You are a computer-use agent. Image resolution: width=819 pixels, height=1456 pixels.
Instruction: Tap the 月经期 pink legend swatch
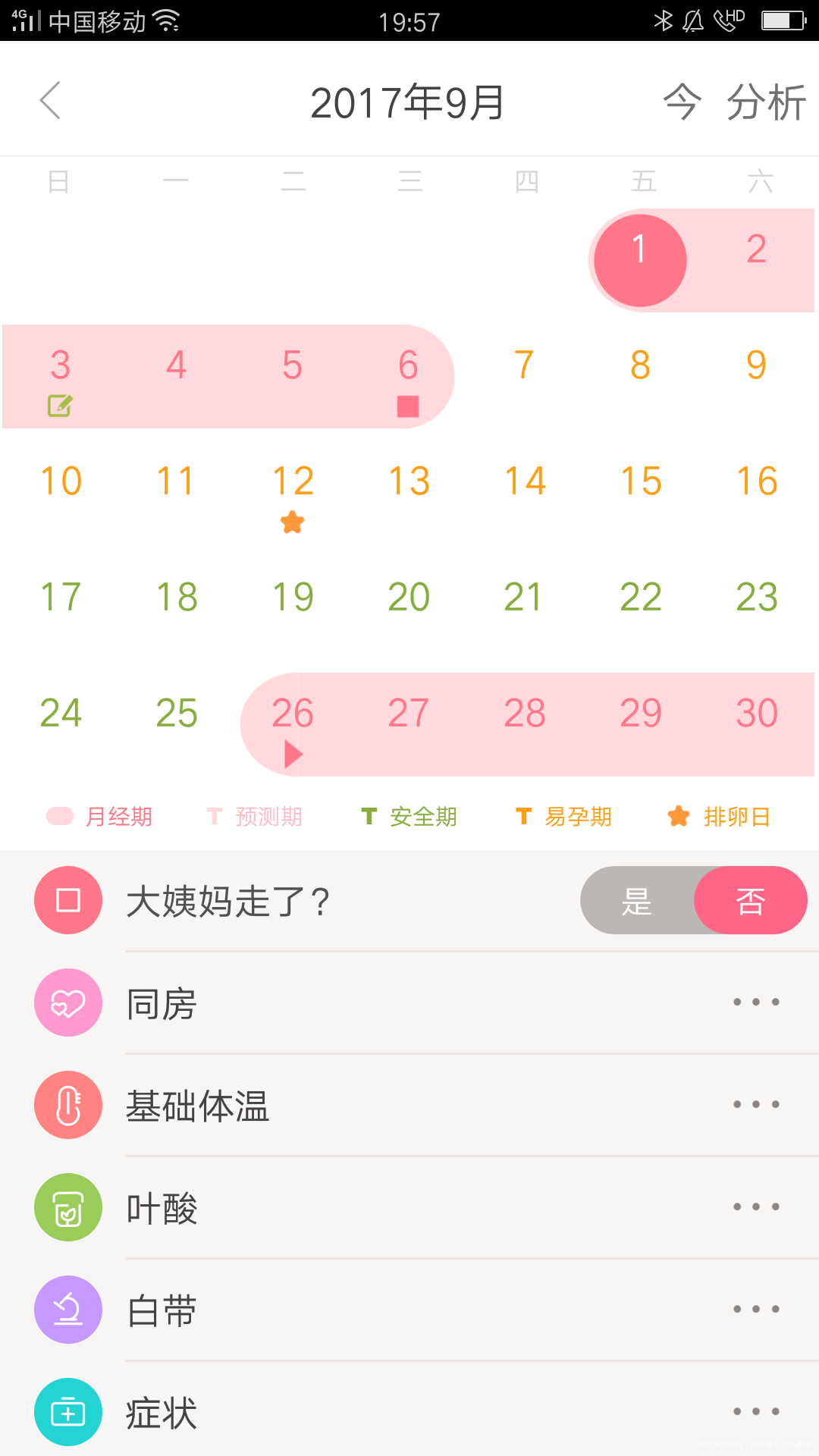point(60,817)
